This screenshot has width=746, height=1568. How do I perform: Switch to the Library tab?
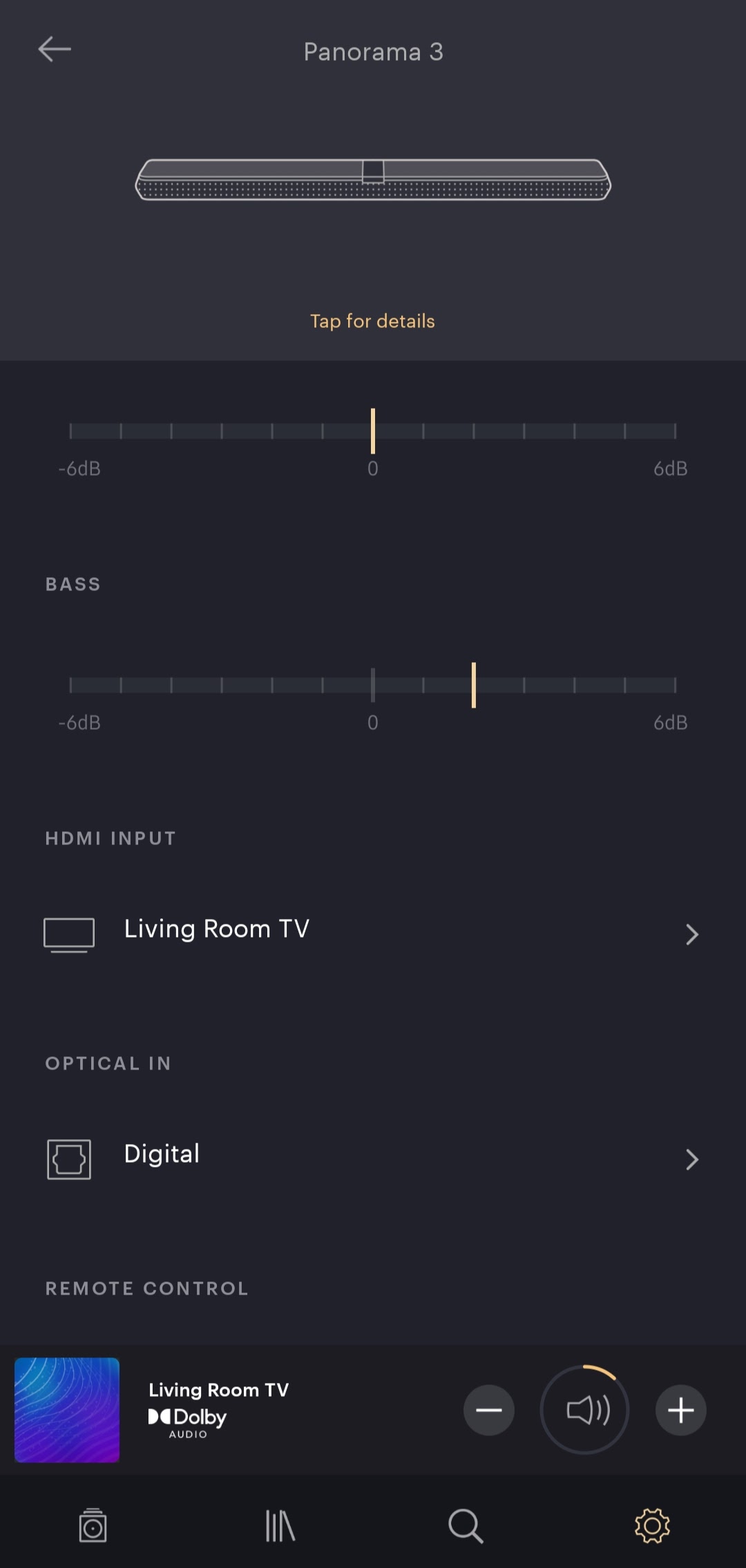click(x=280, y=1525)
